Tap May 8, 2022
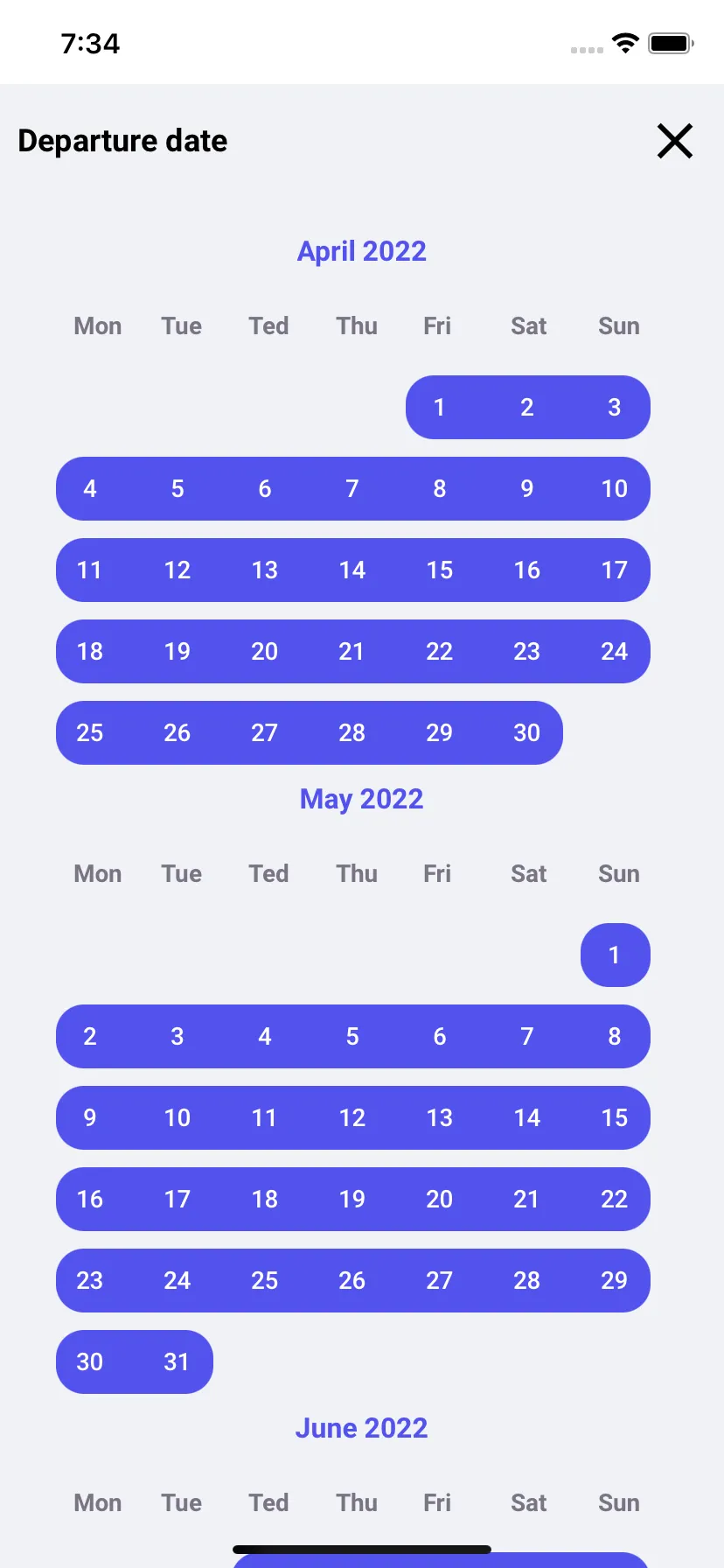This screenshot has height=1568, width=724. point(615,1037)
